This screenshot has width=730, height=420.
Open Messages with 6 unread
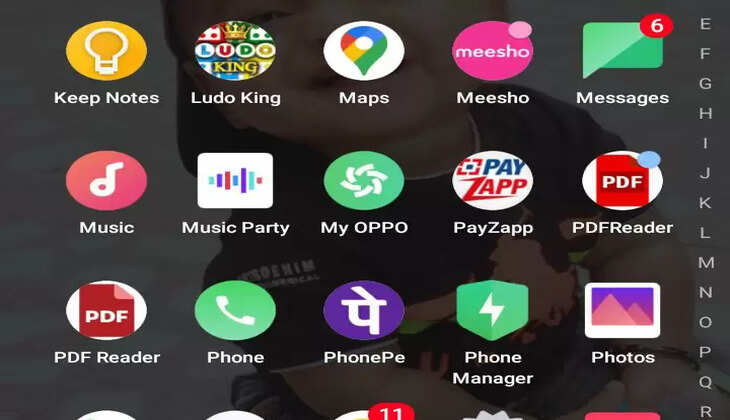(x=622, y=51)
